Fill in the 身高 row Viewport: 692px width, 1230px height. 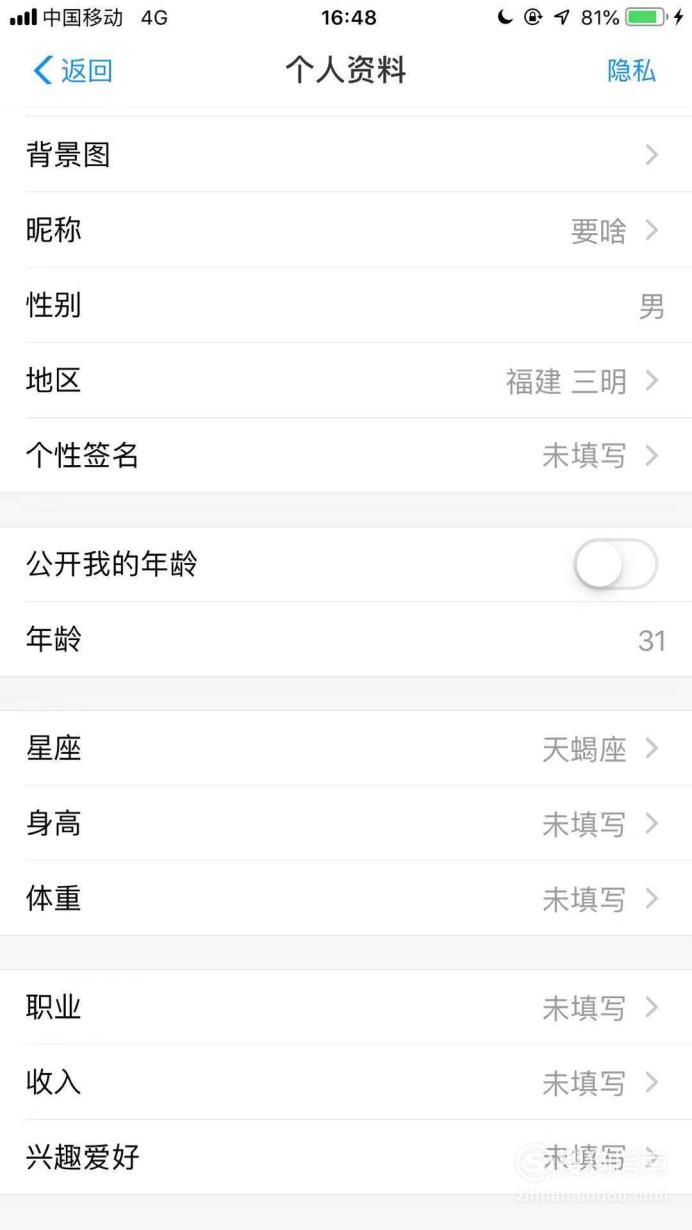click(346, 823)
